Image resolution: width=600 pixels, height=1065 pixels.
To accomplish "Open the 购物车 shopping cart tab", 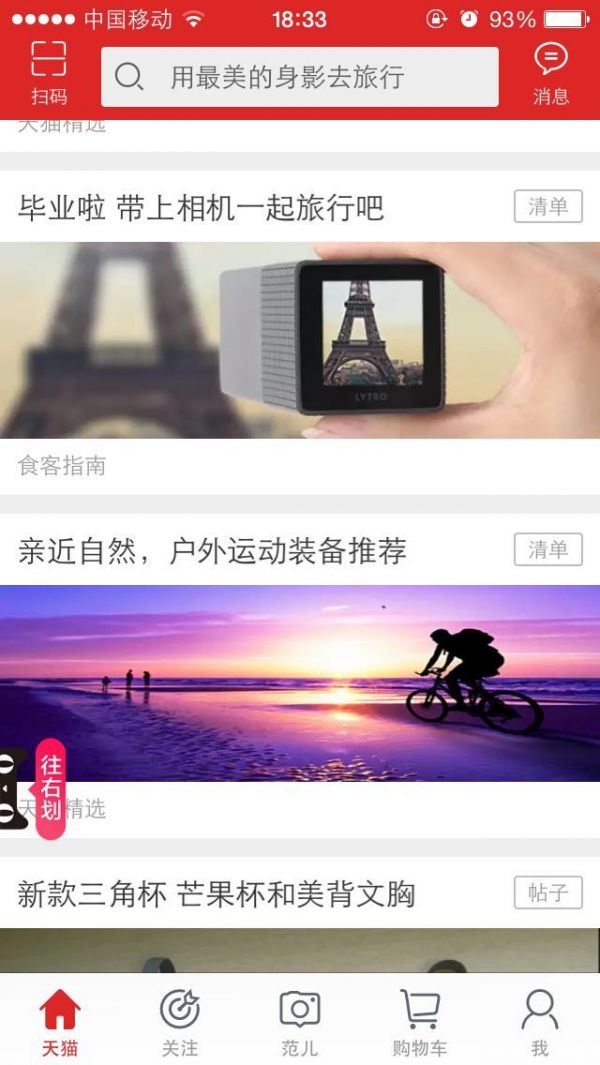I will click(420, 1022).
